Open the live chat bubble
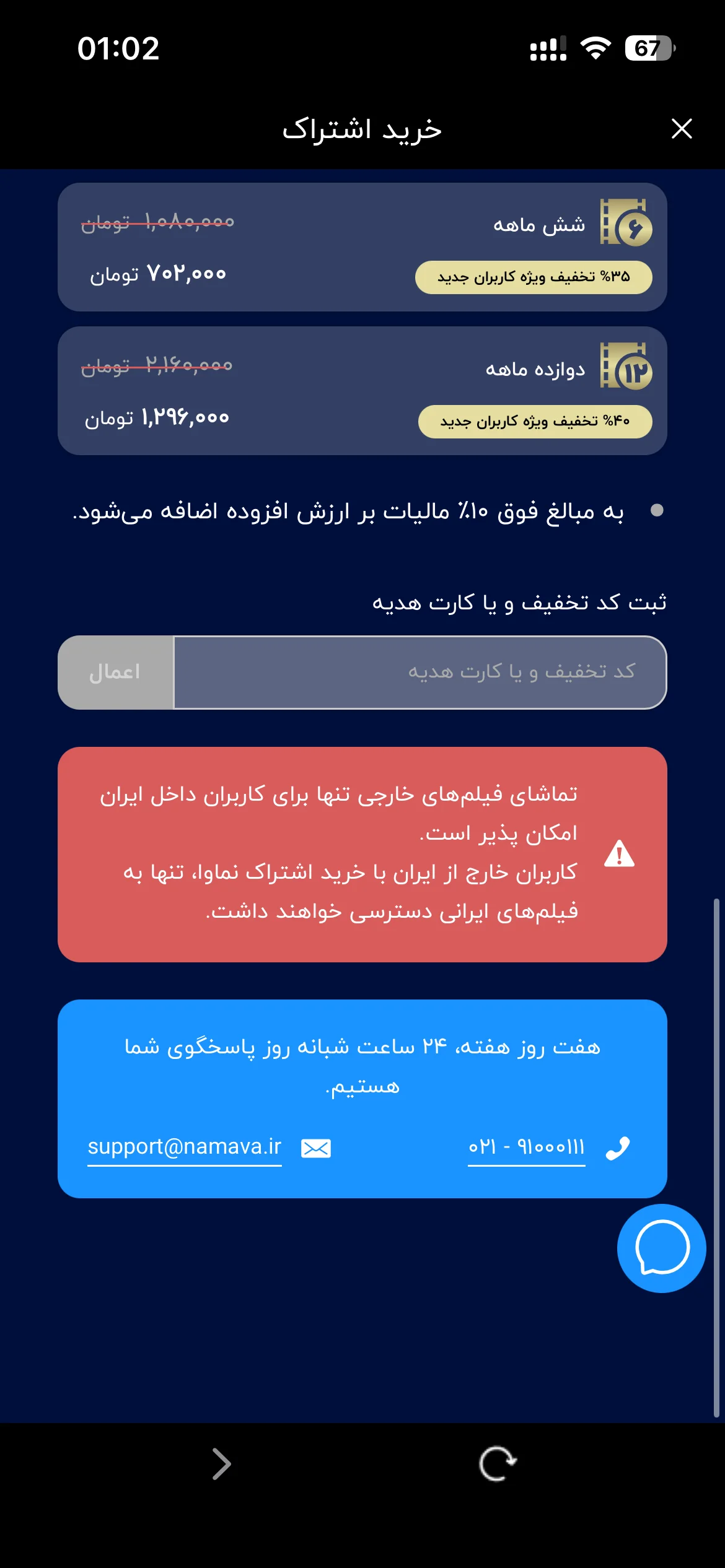 (x=662, y=1248)
